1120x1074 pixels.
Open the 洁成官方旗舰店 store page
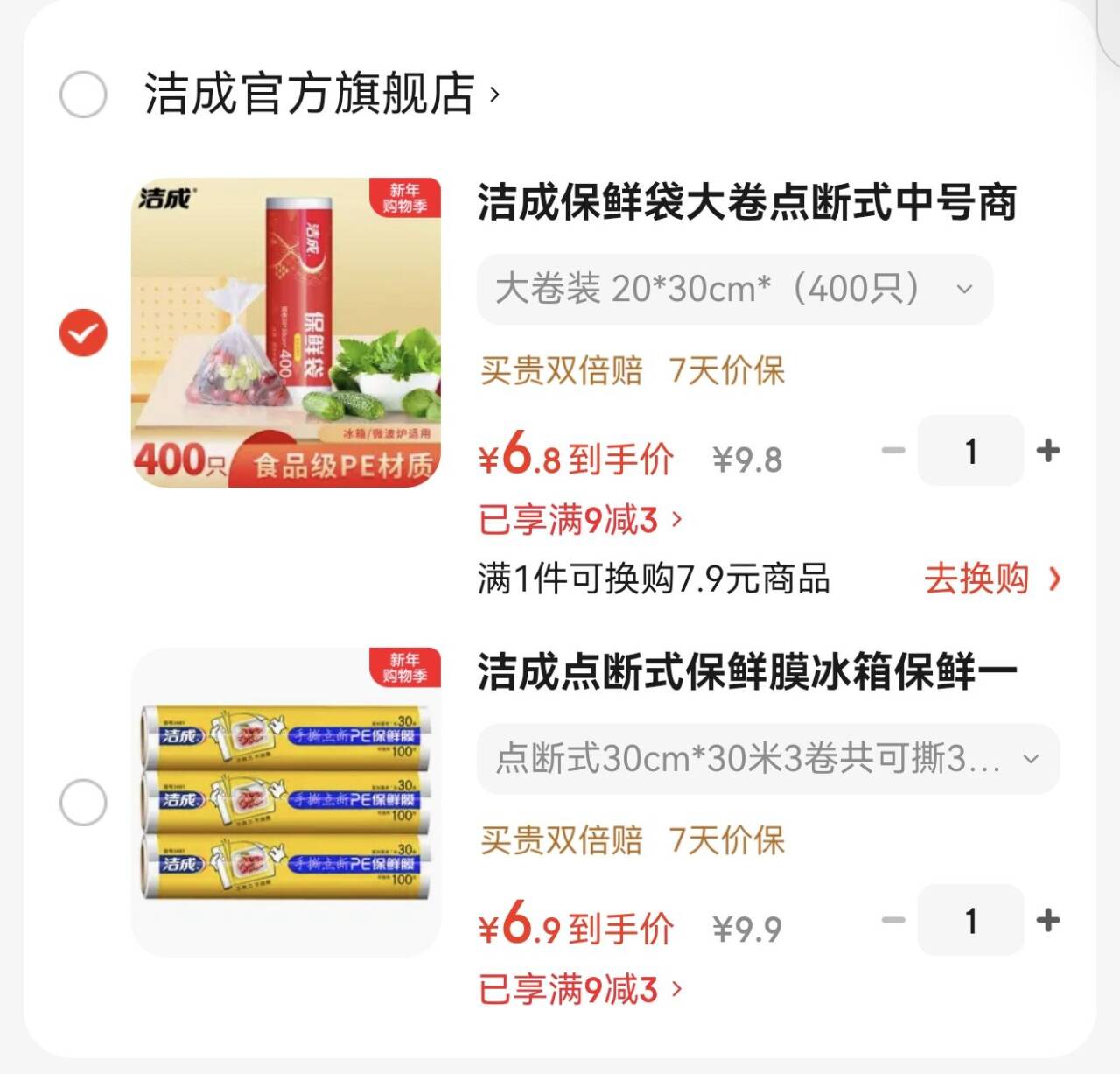point(320,94)
